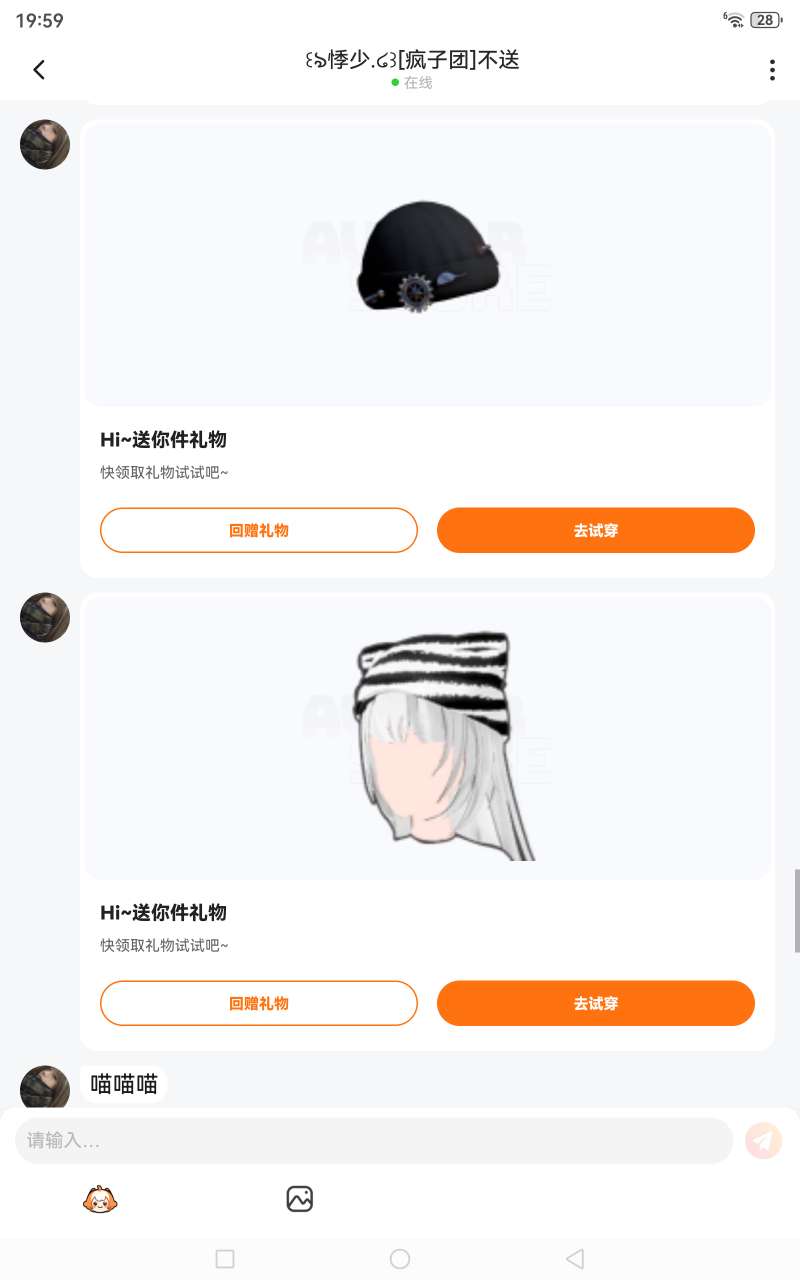Send the message with the paper plane button
The width and height of the screenshot is (800, 1280).
pyautogui.click(x=764, y=1140)
